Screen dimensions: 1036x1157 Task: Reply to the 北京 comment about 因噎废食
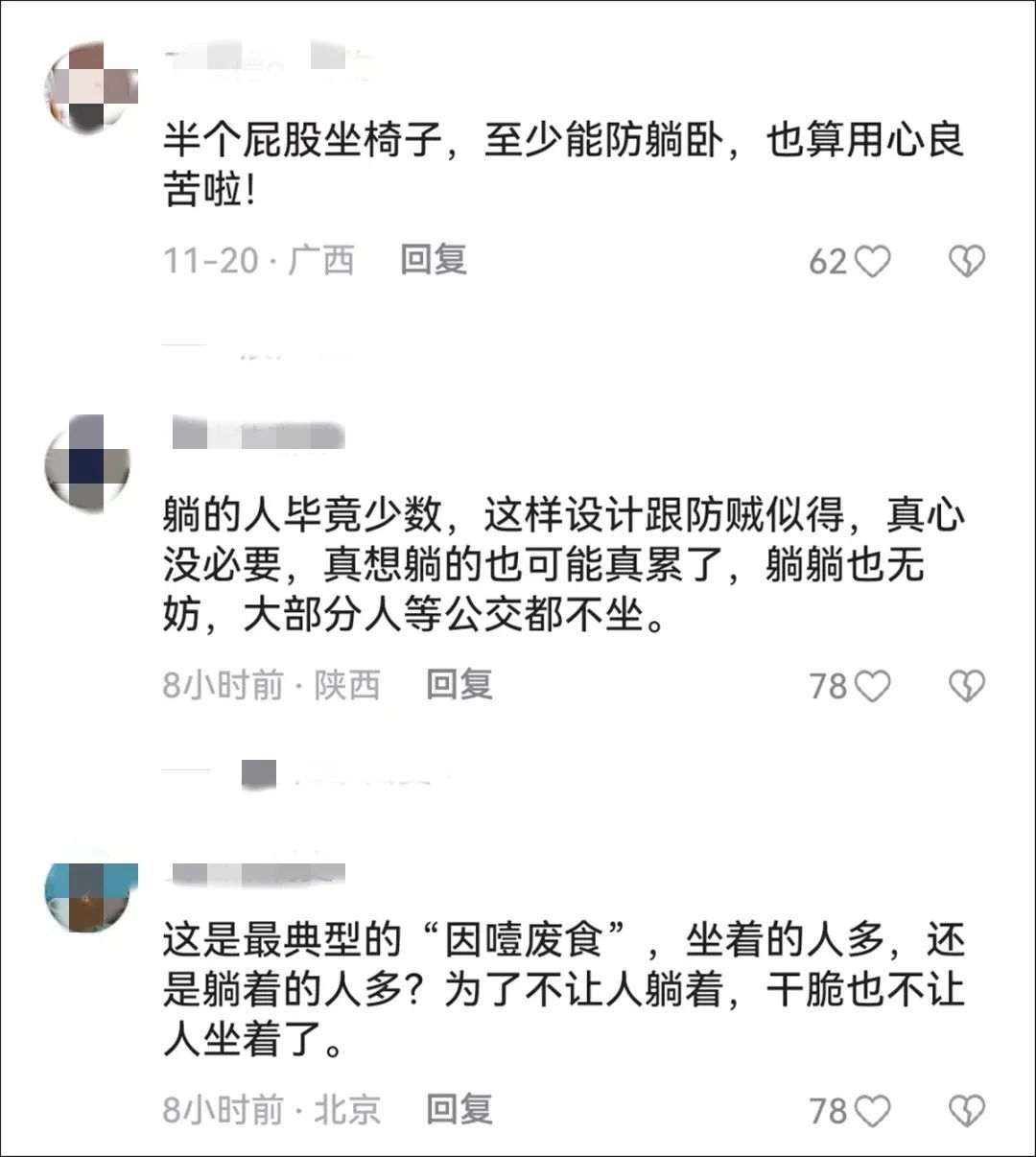[459, 1110]
